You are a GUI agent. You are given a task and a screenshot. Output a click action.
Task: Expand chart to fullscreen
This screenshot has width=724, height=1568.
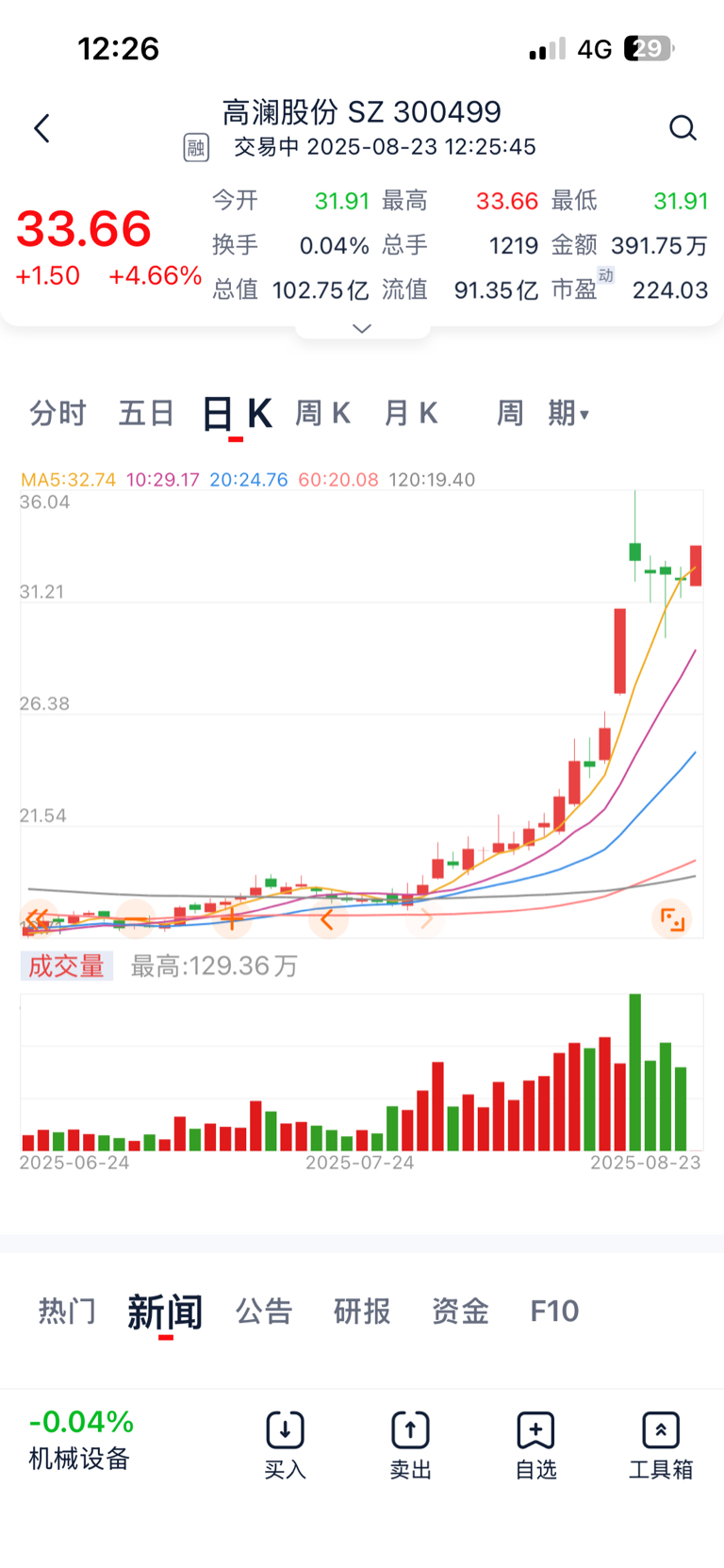point(672,919)
